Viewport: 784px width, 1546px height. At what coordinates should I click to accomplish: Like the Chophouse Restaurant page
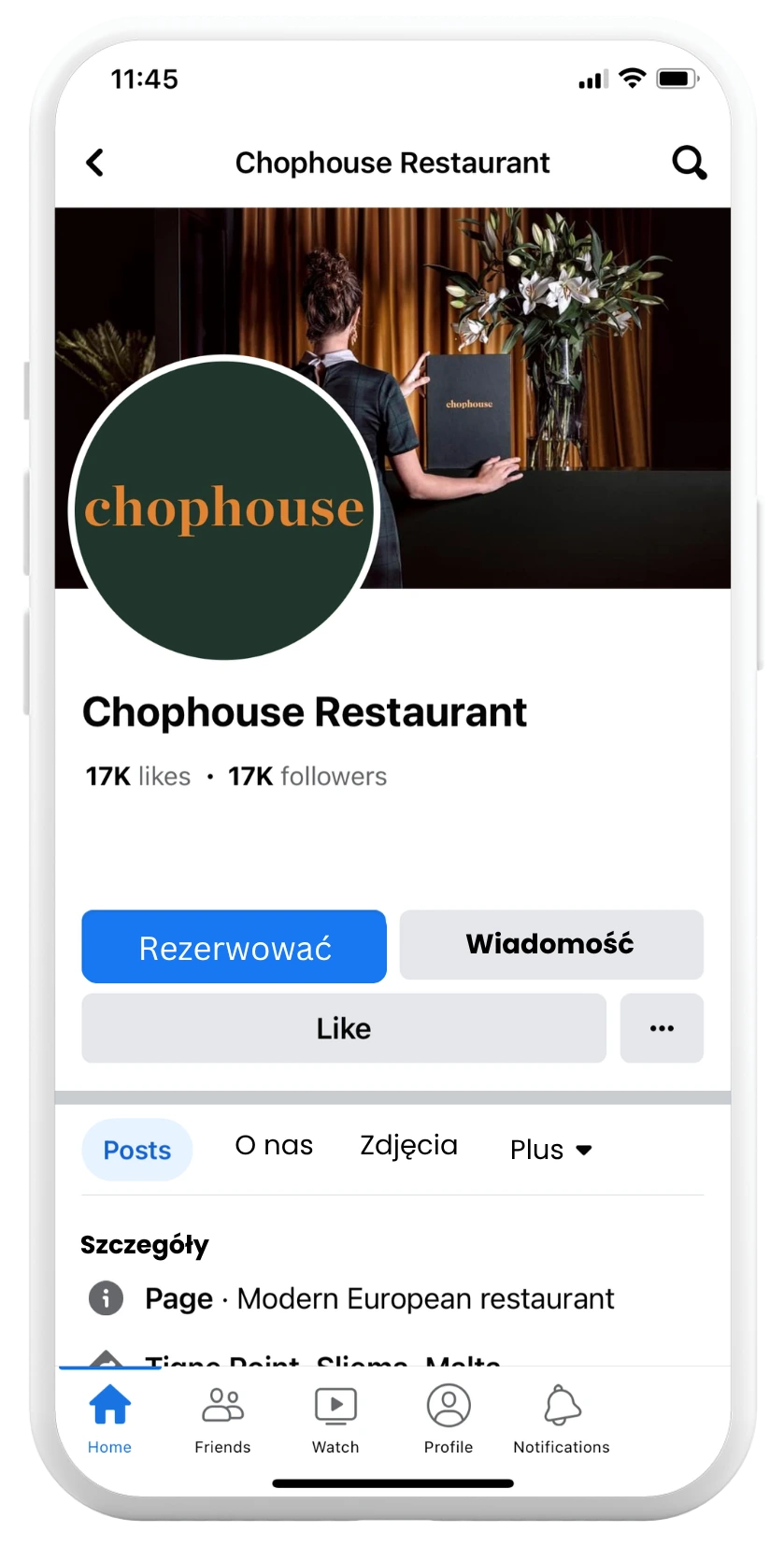(x=343, y=1028)
